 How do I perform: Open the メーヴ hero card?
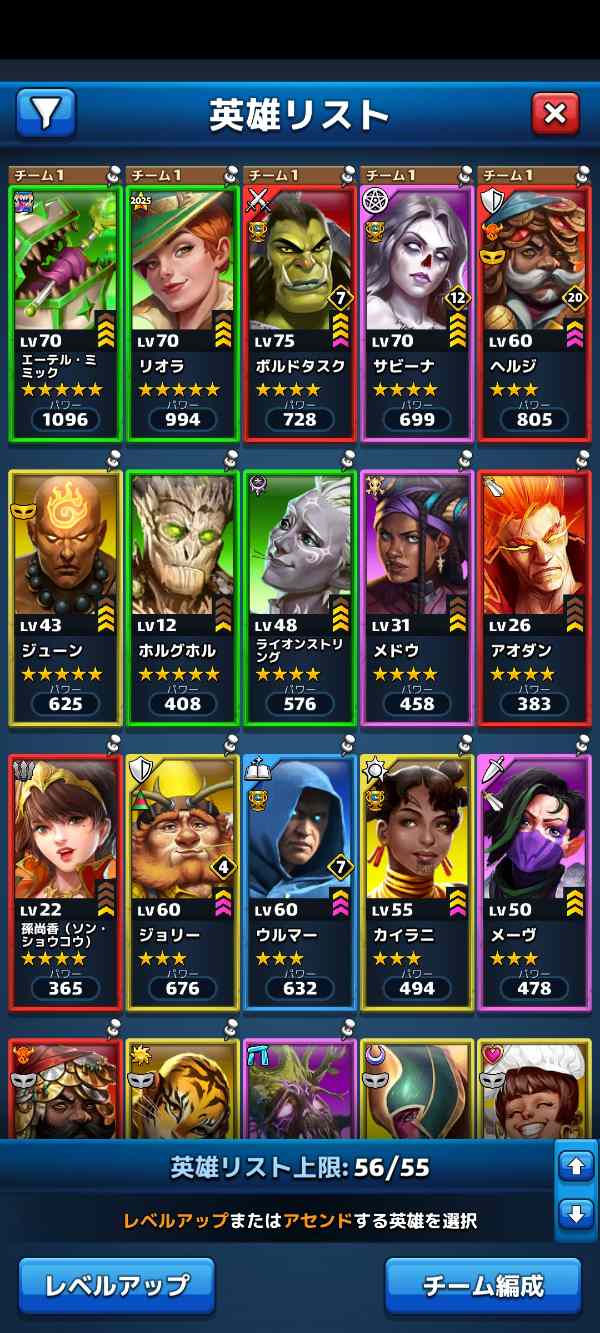(x=534, y=882)
